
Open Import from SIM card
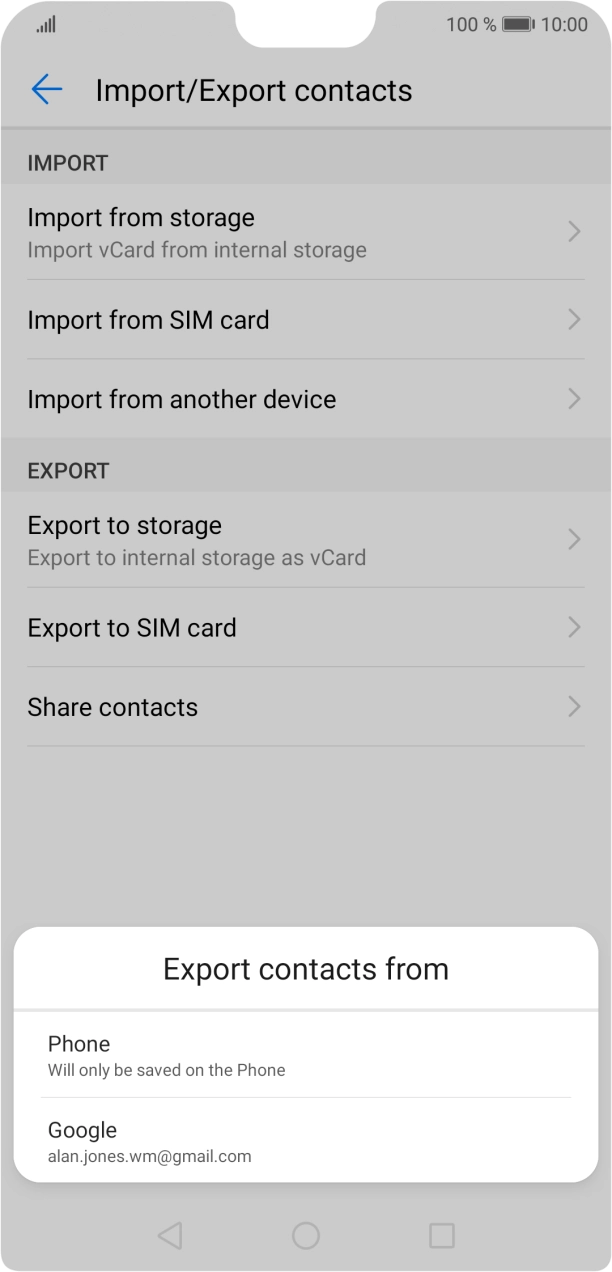[x=306, y=320]
